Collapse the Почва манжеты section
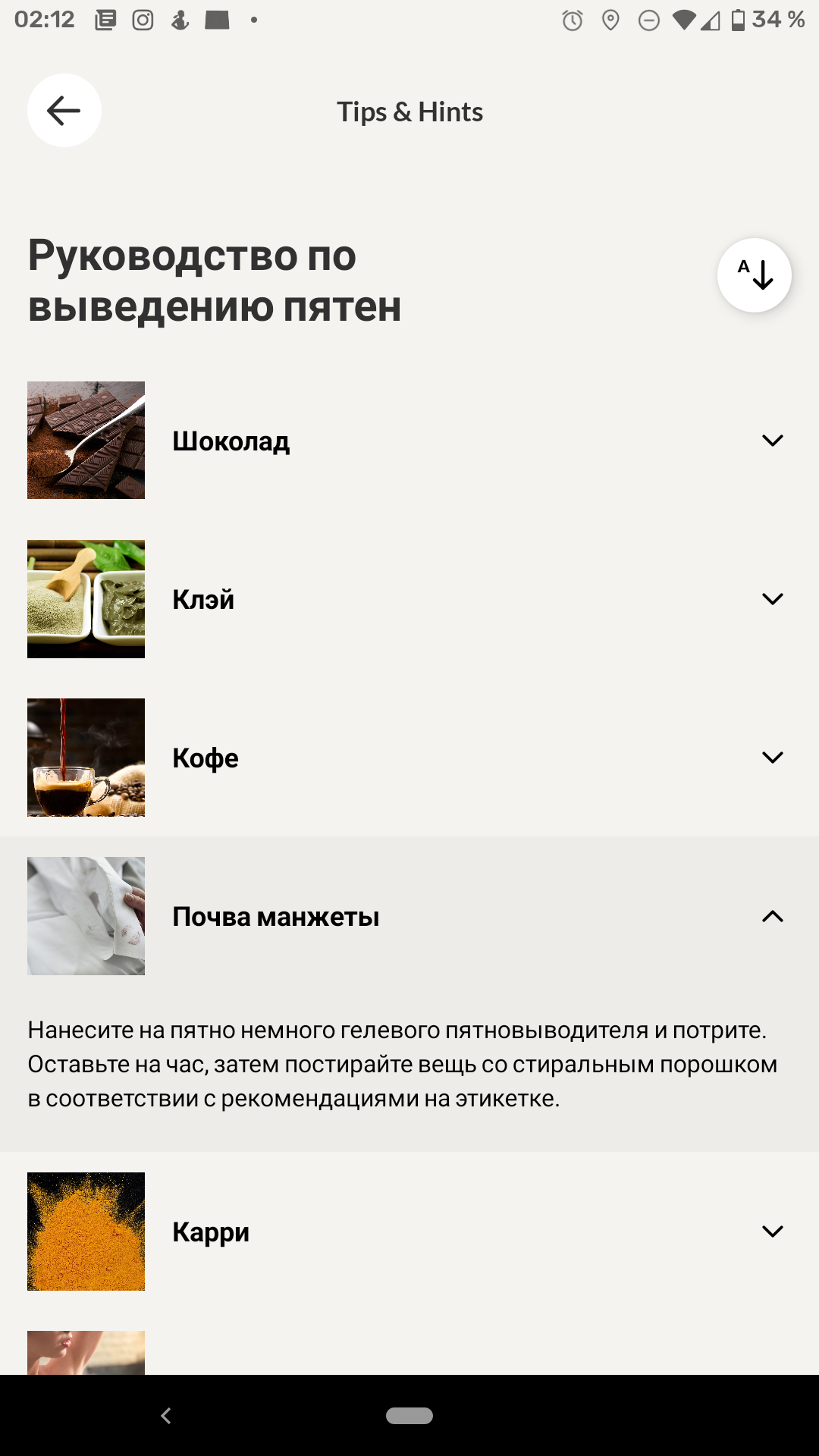This screenshot has height=1456, width=819. pyautogui.click(x=772, y=916)
